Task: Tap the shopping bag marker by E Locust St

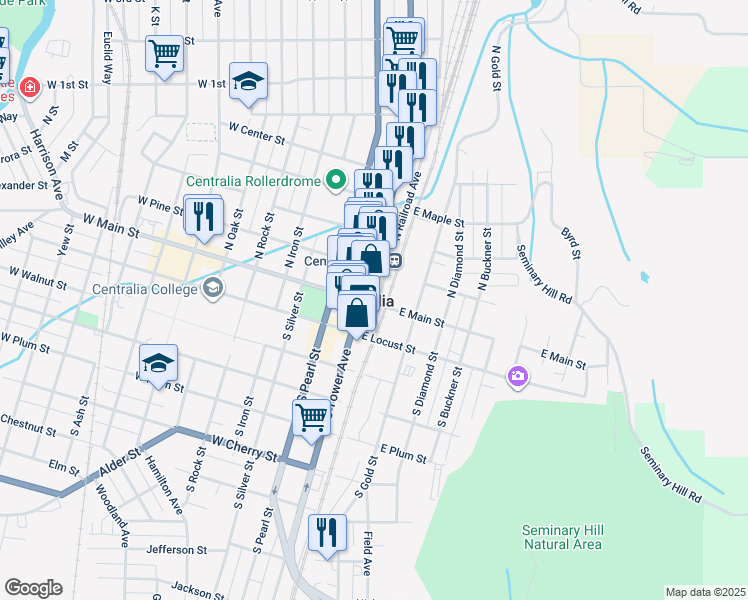Action: [357, 313]
